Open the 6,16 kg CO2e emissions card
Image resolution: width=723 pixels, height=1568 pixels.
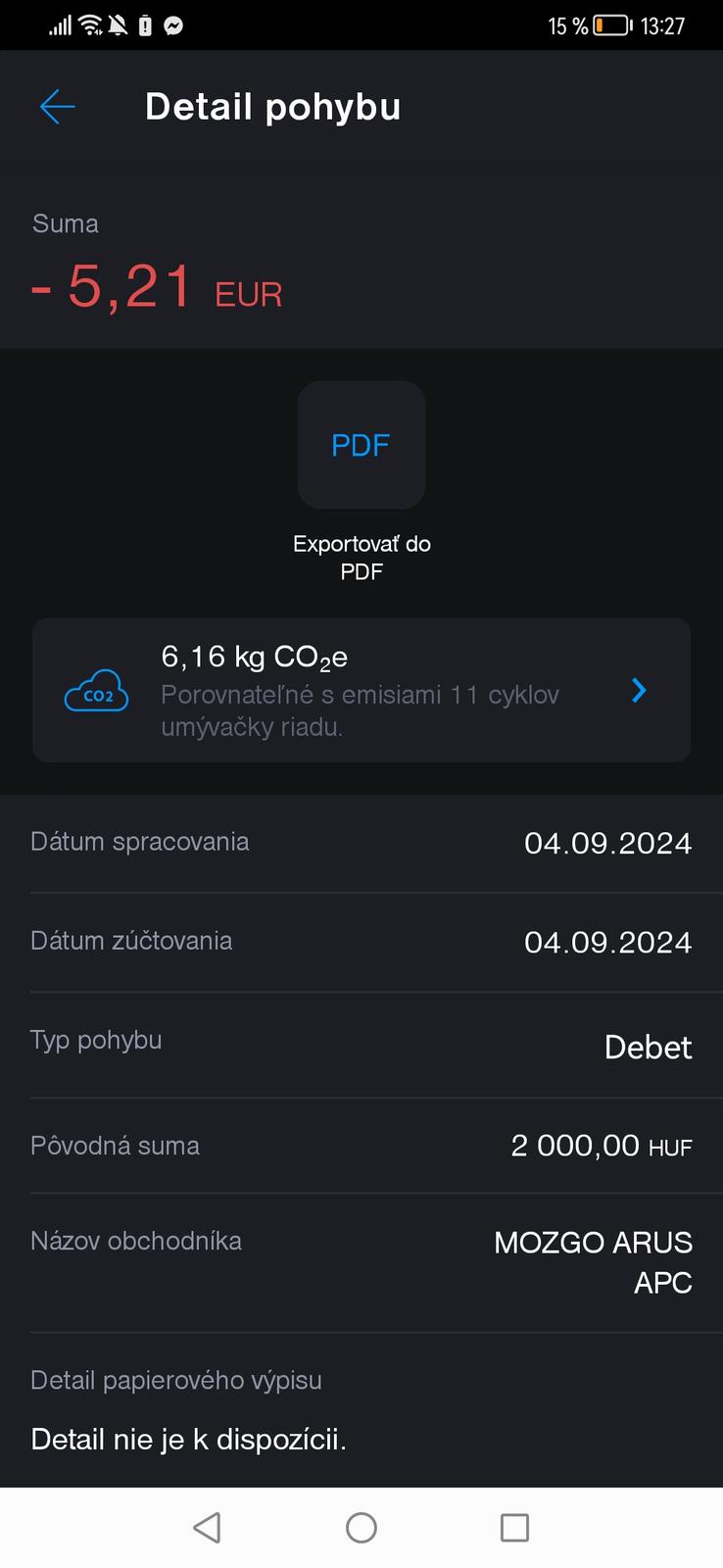click(x=361, y=690)
